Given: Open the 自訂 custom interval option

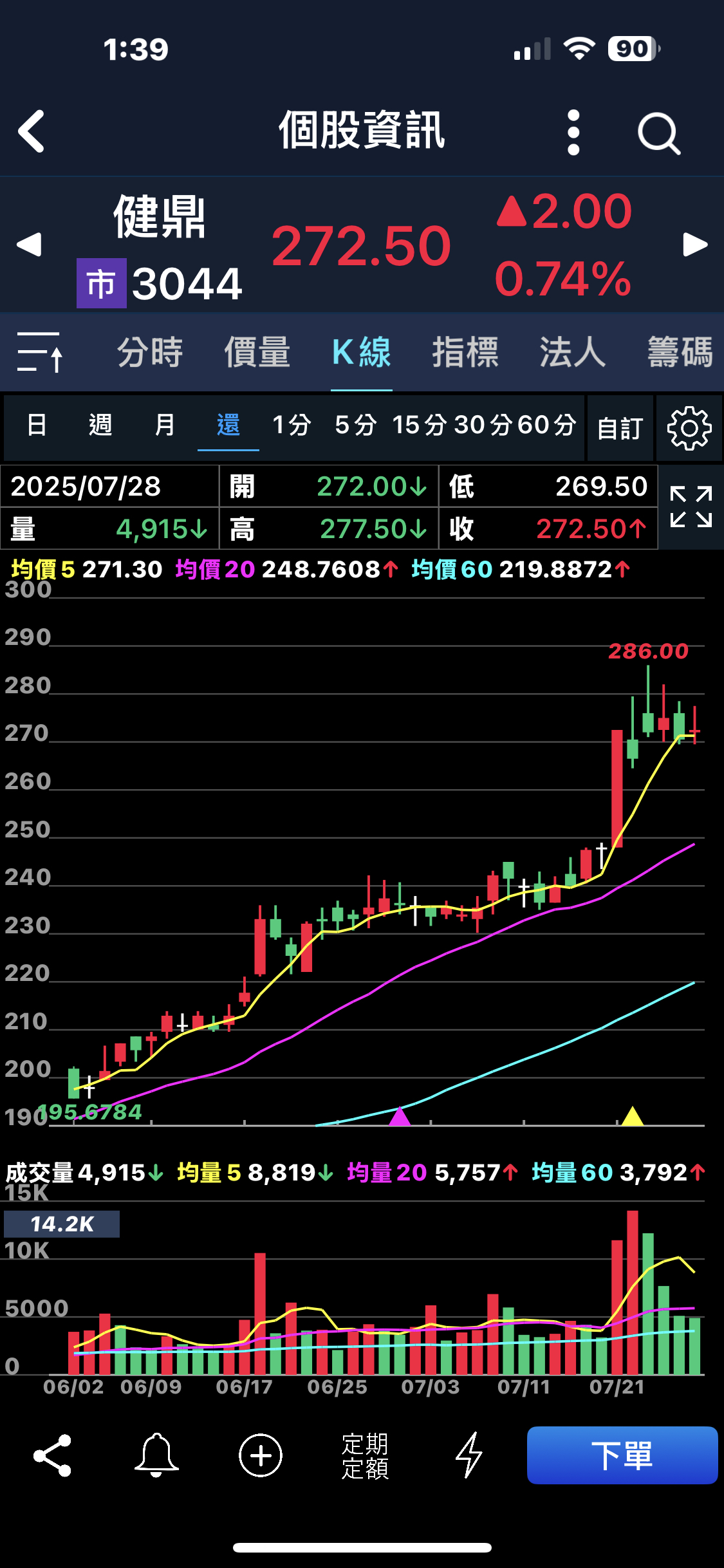Looking at the screenshot, I should tap(620, 428).
